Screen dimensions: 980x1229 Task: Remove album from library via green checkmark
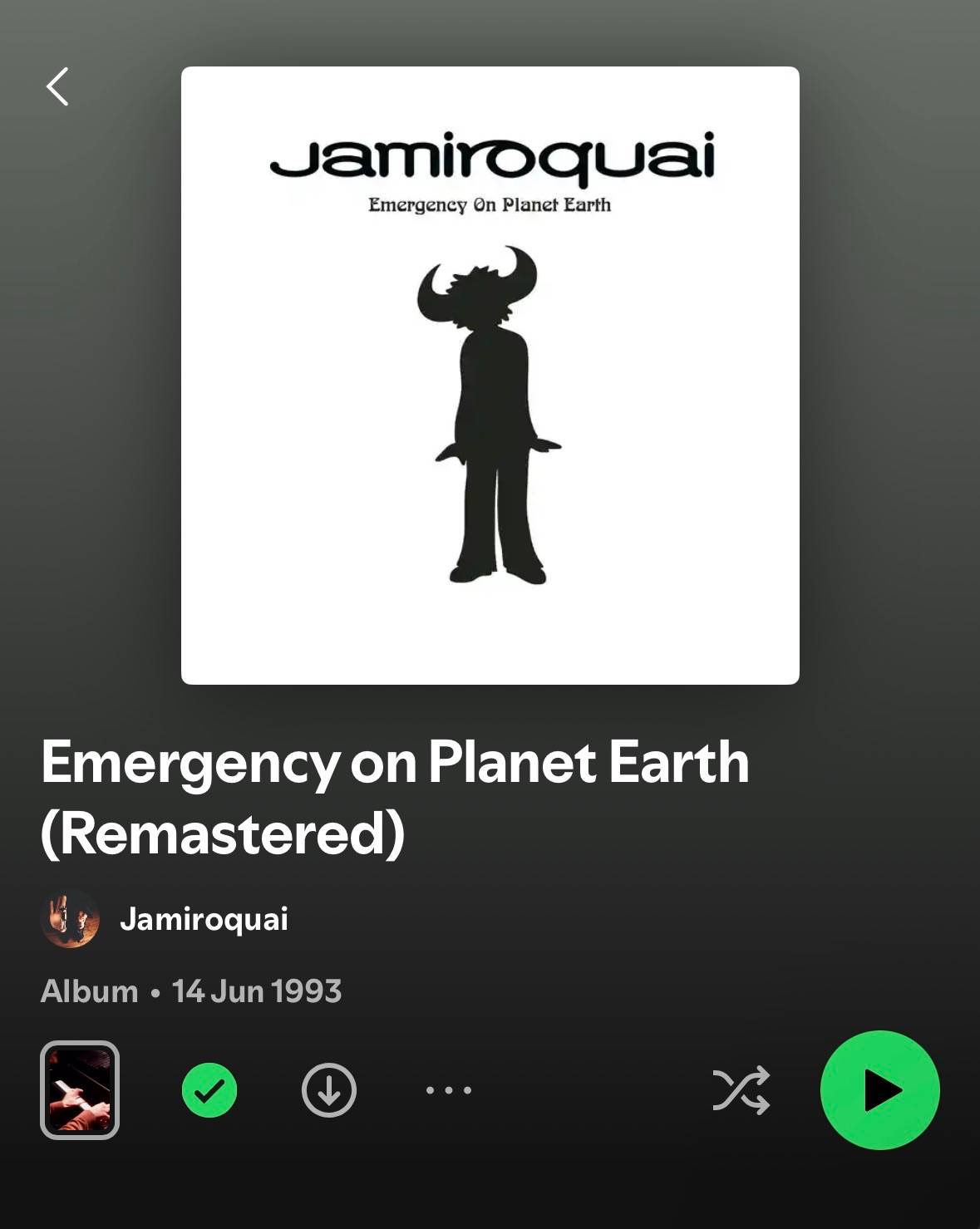coord(209,1090)
